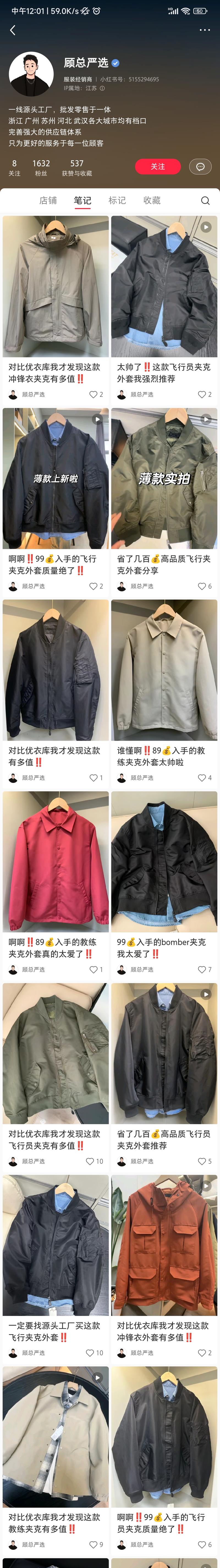Screen dimensions: 220x1568
Task: View the 1632 粉丝 followers list
Action: 41,167
